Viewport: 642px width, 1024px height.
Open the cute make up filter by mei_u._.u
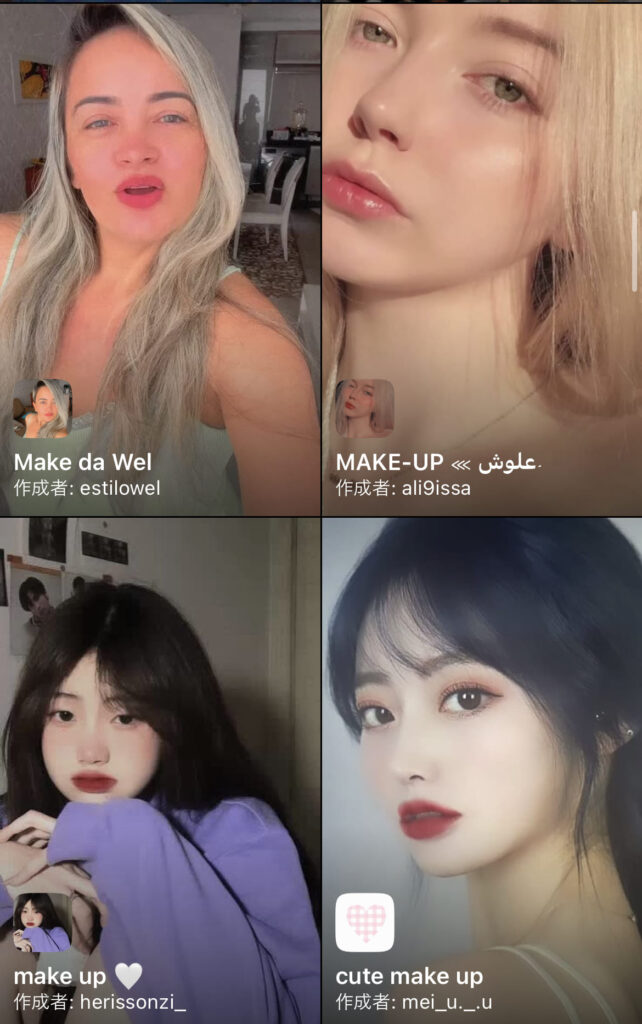pyautogui.click(x=481, y=770)
